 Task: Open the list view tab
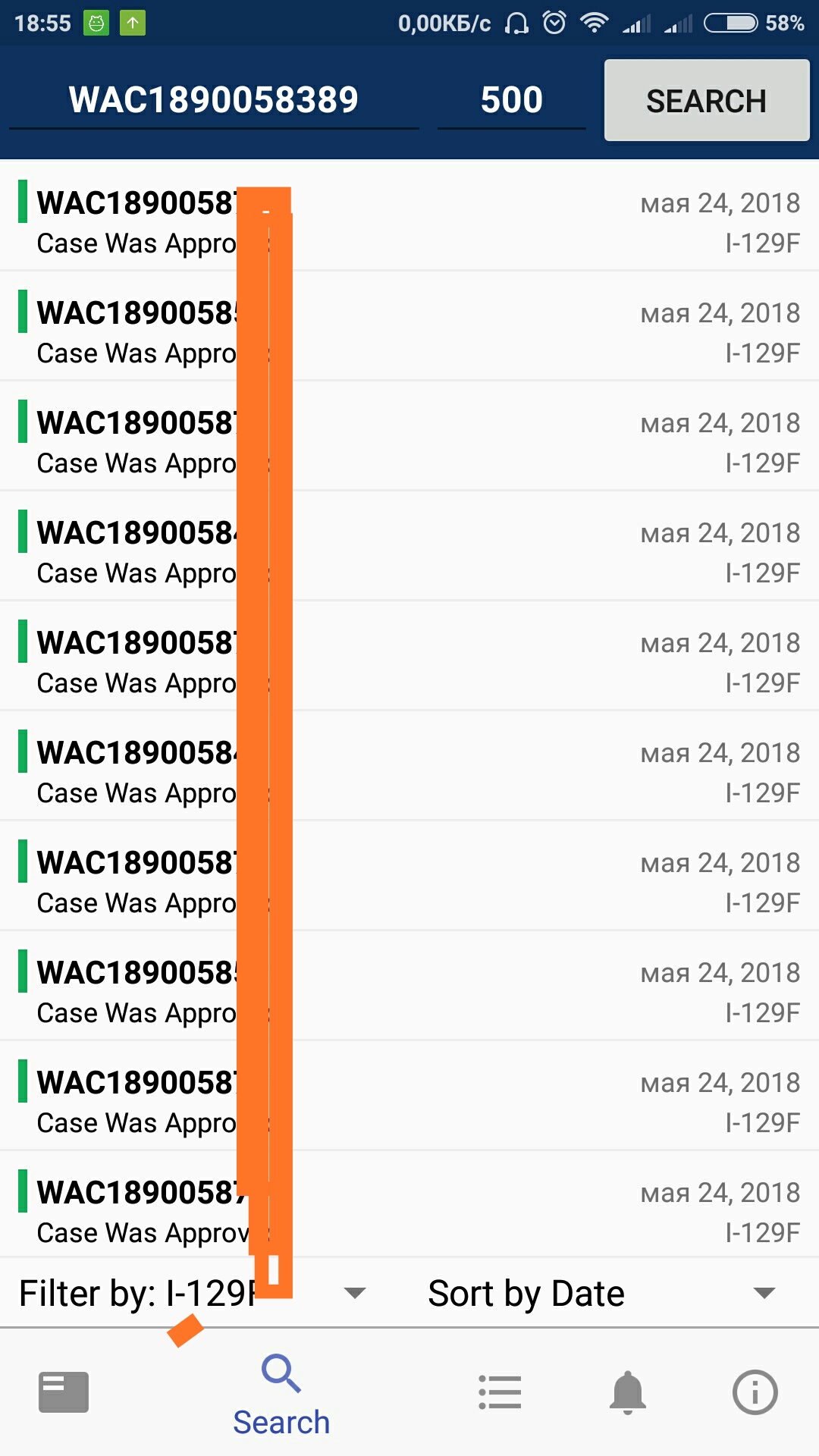[500, 1392]
